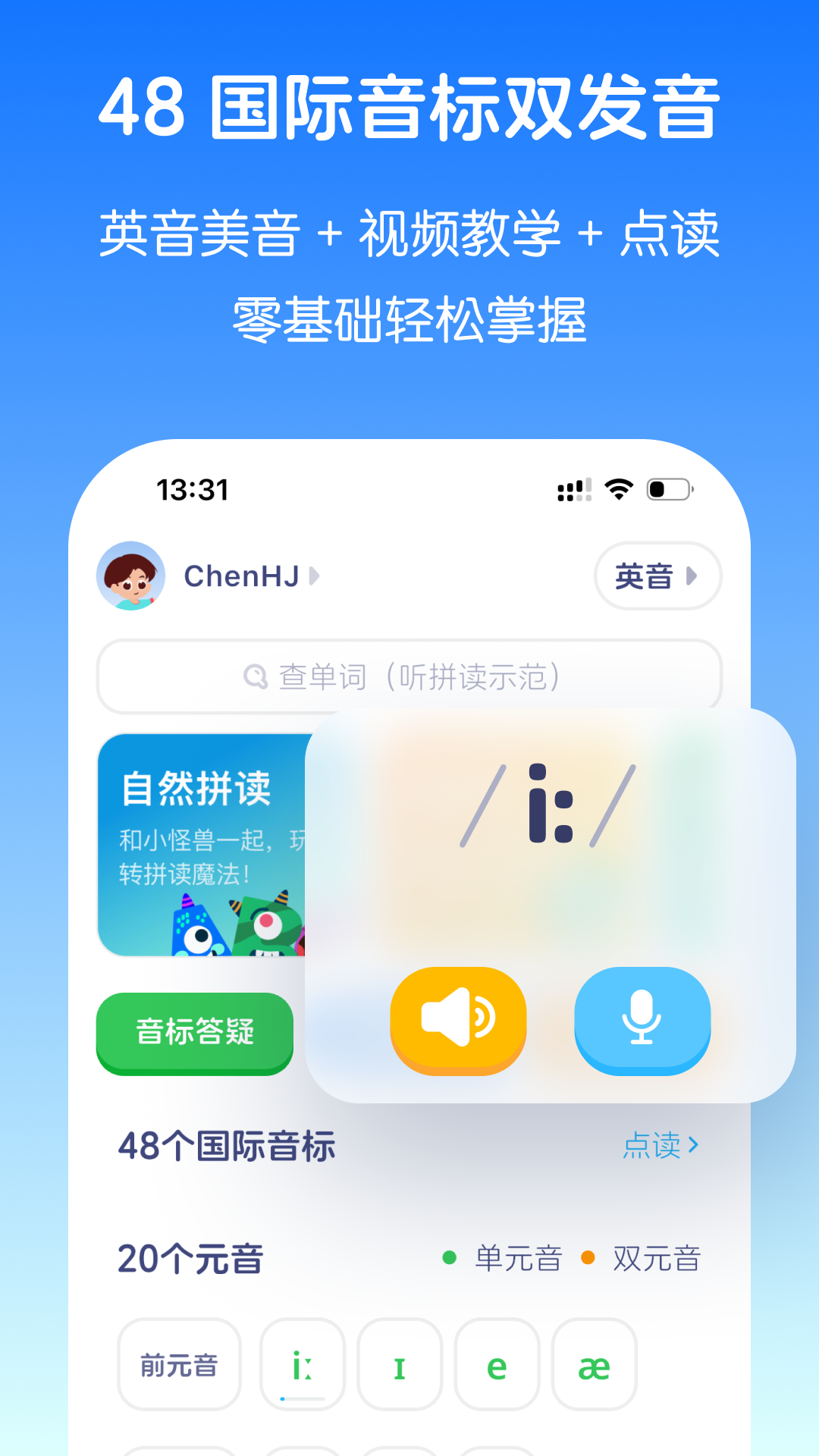Tap the ChenHJ profile avatar
Image resolution: width=819 pixels, height=1456 pixels.
click(x=132, y=576)
